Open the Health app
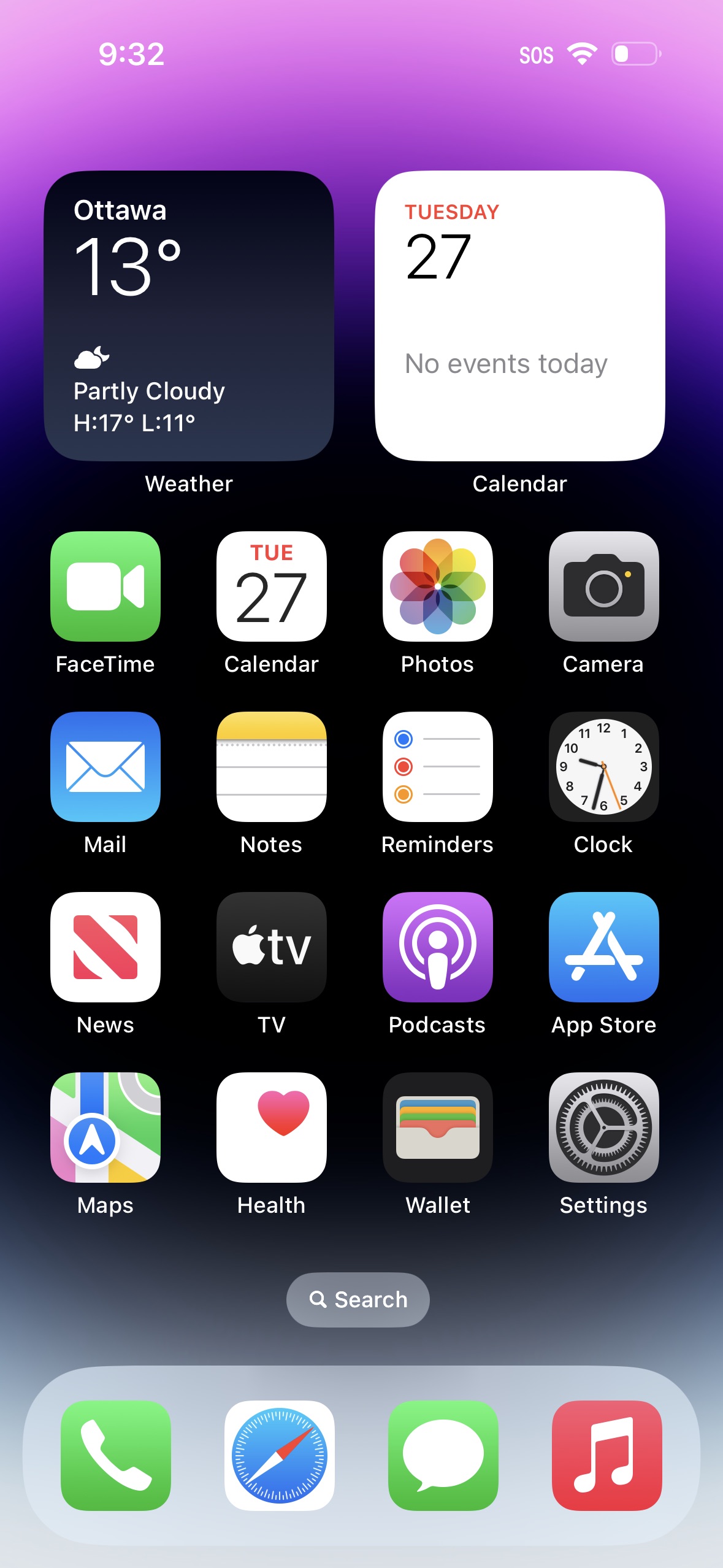 272,1128
